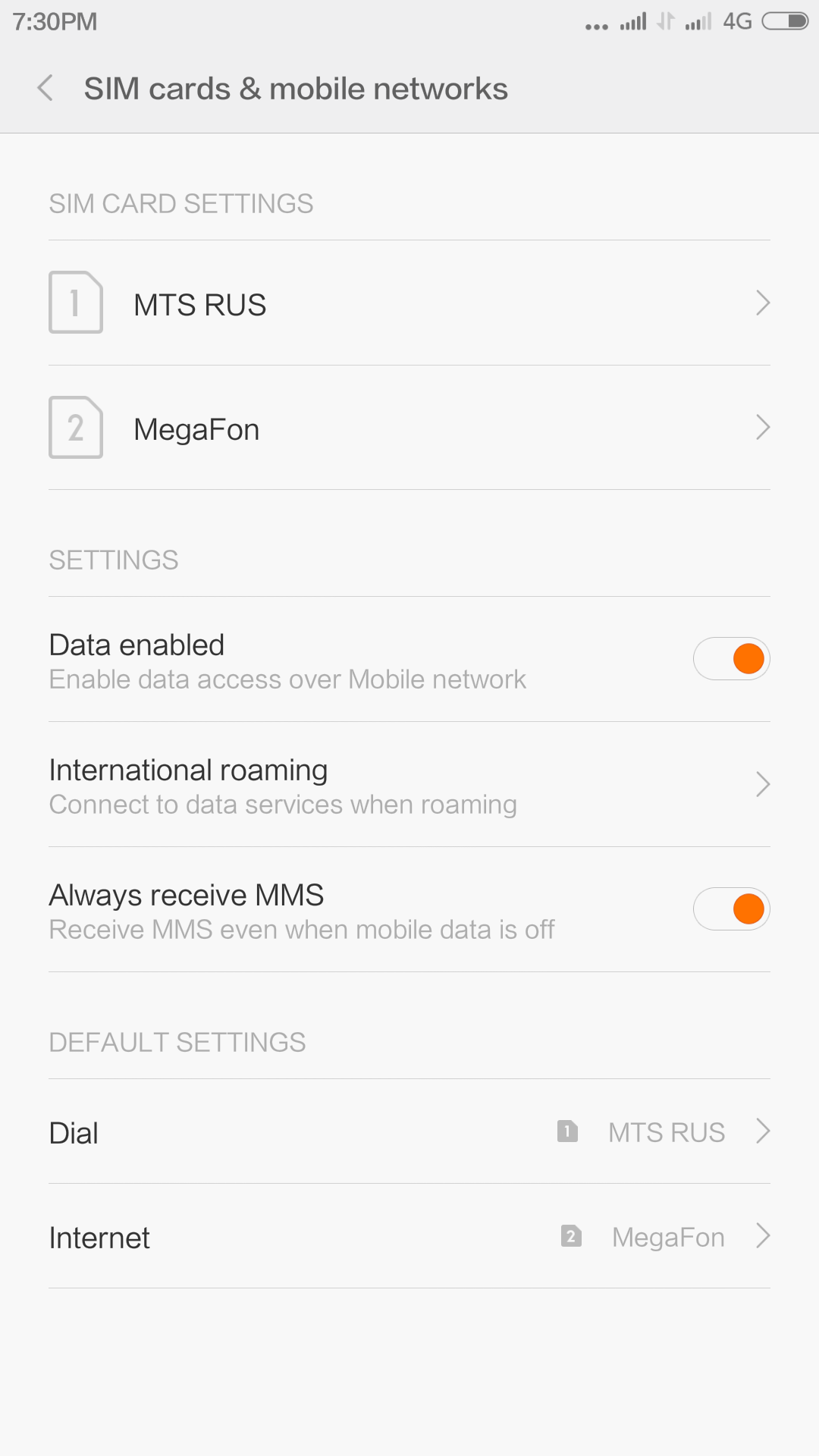
Task: Disable Always receive MMS
Action: (x=731, y=909)
